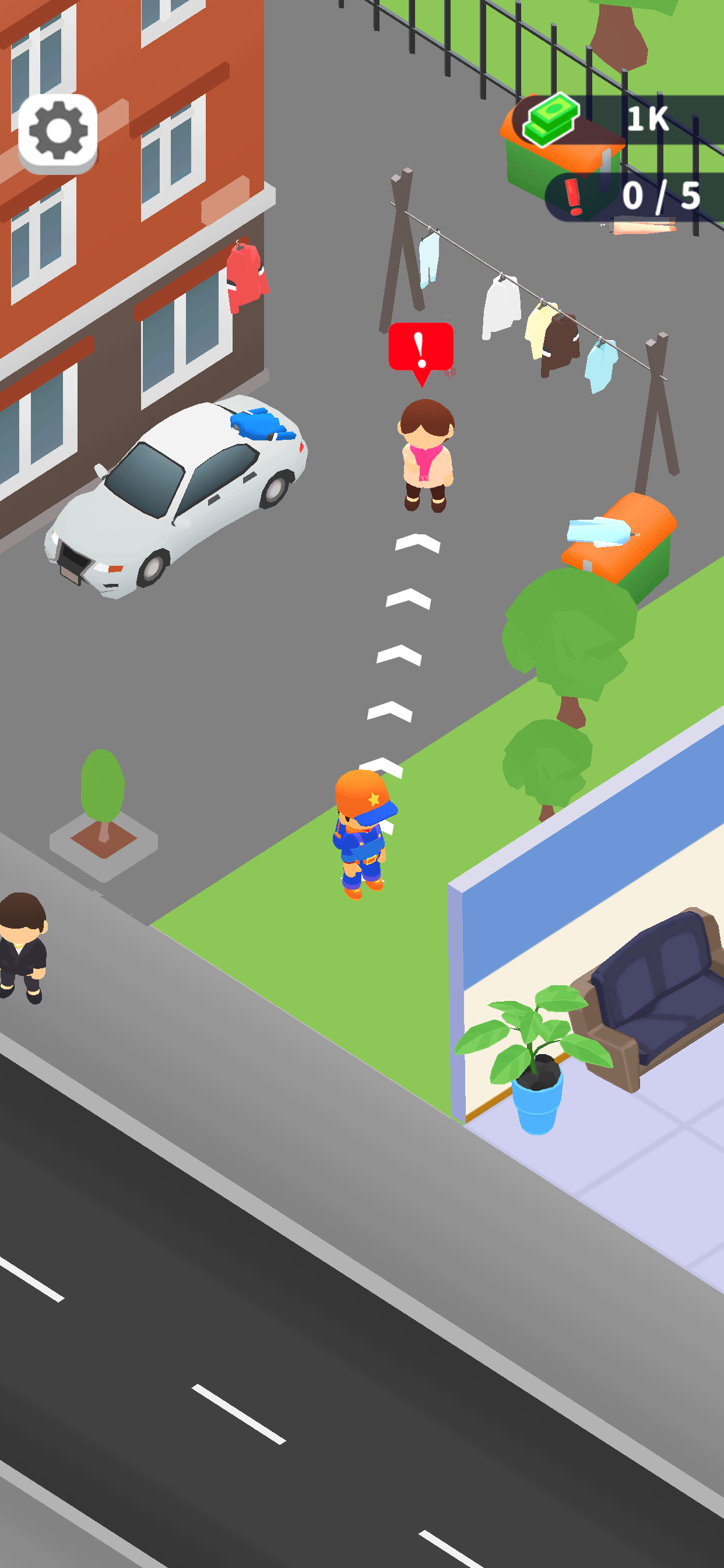Open the settings gear

tap(58, 132)
